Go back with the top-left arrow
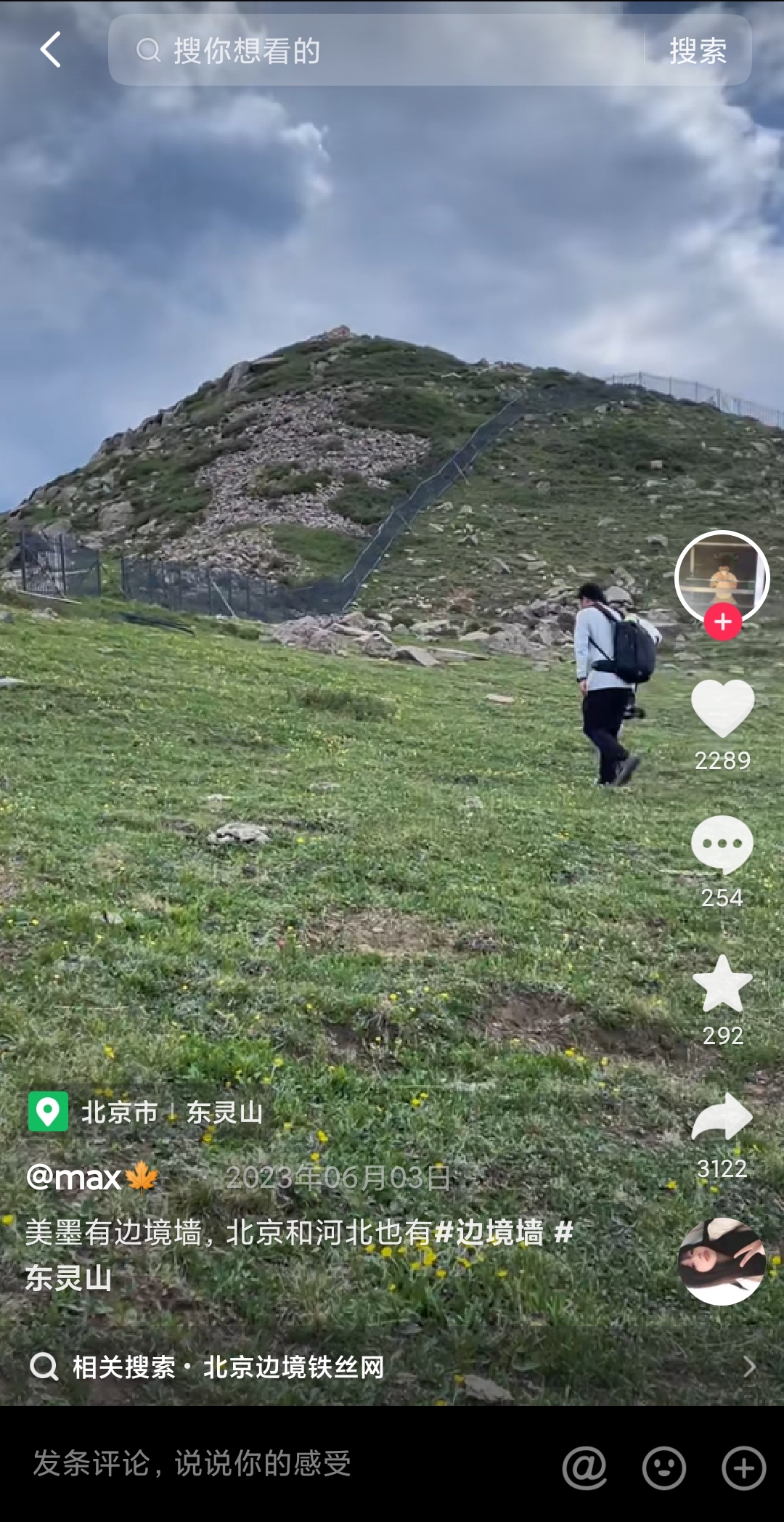784x1522 pixels. (x=50, y=50)
